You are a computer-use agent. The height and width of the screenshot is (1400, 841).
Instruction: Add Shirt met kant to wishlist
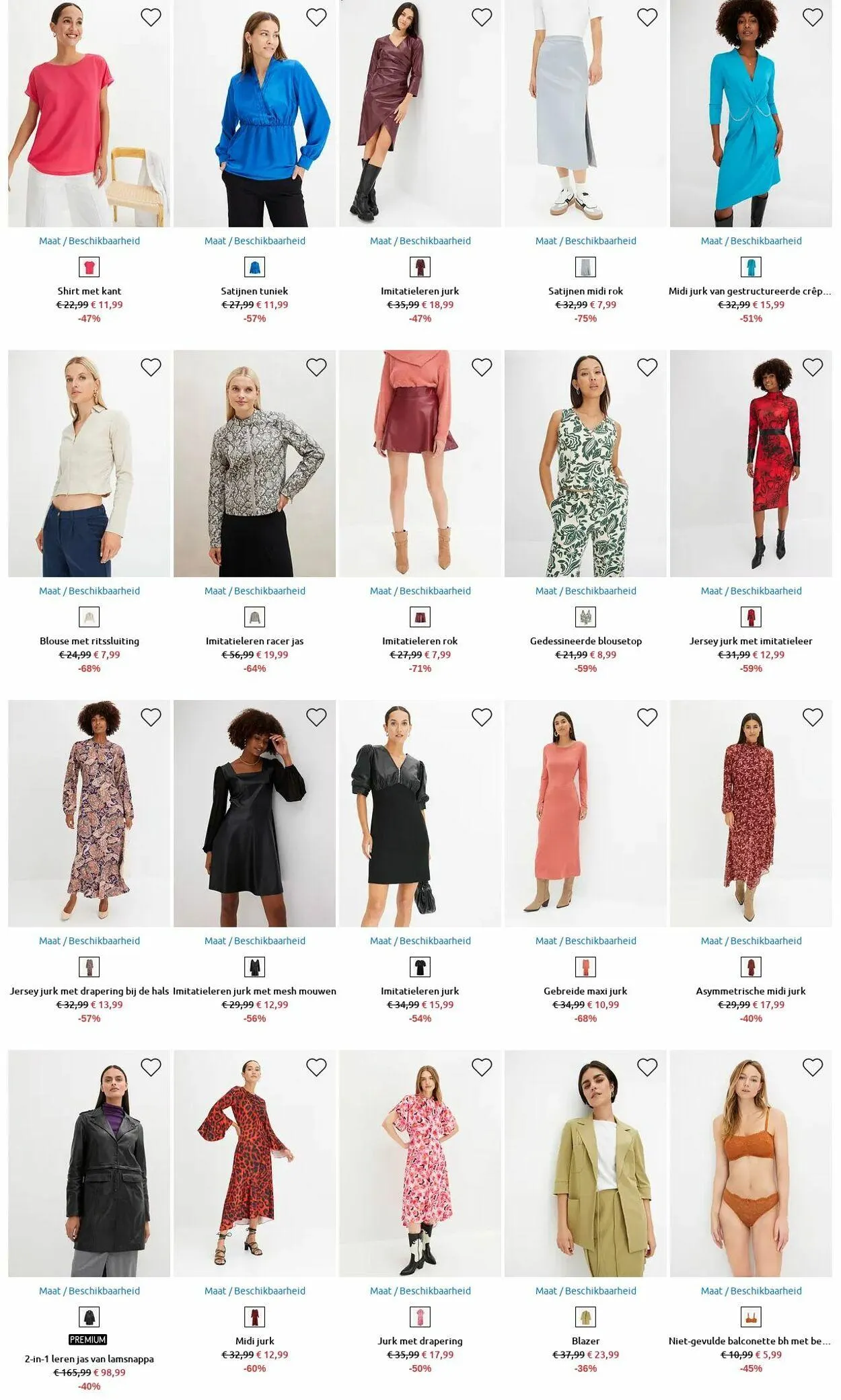(151, 17)
